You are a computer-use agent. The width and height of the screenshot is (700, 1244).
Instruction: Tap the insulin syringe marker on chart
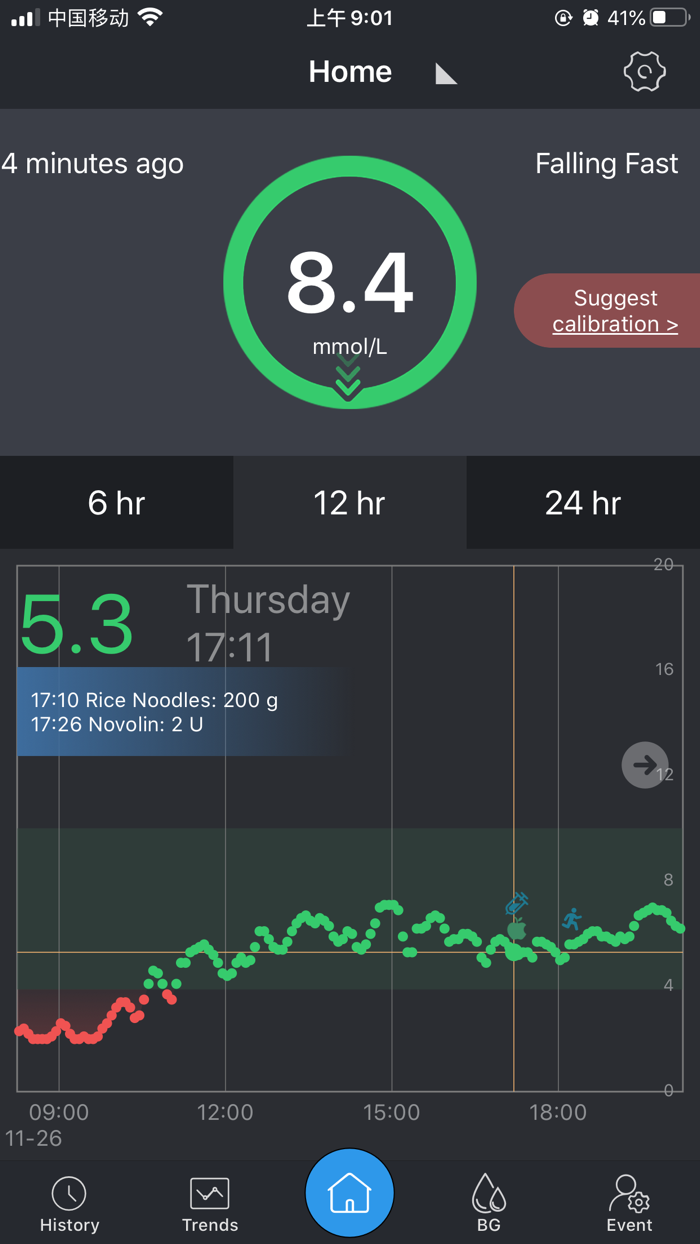pos(517,904)
